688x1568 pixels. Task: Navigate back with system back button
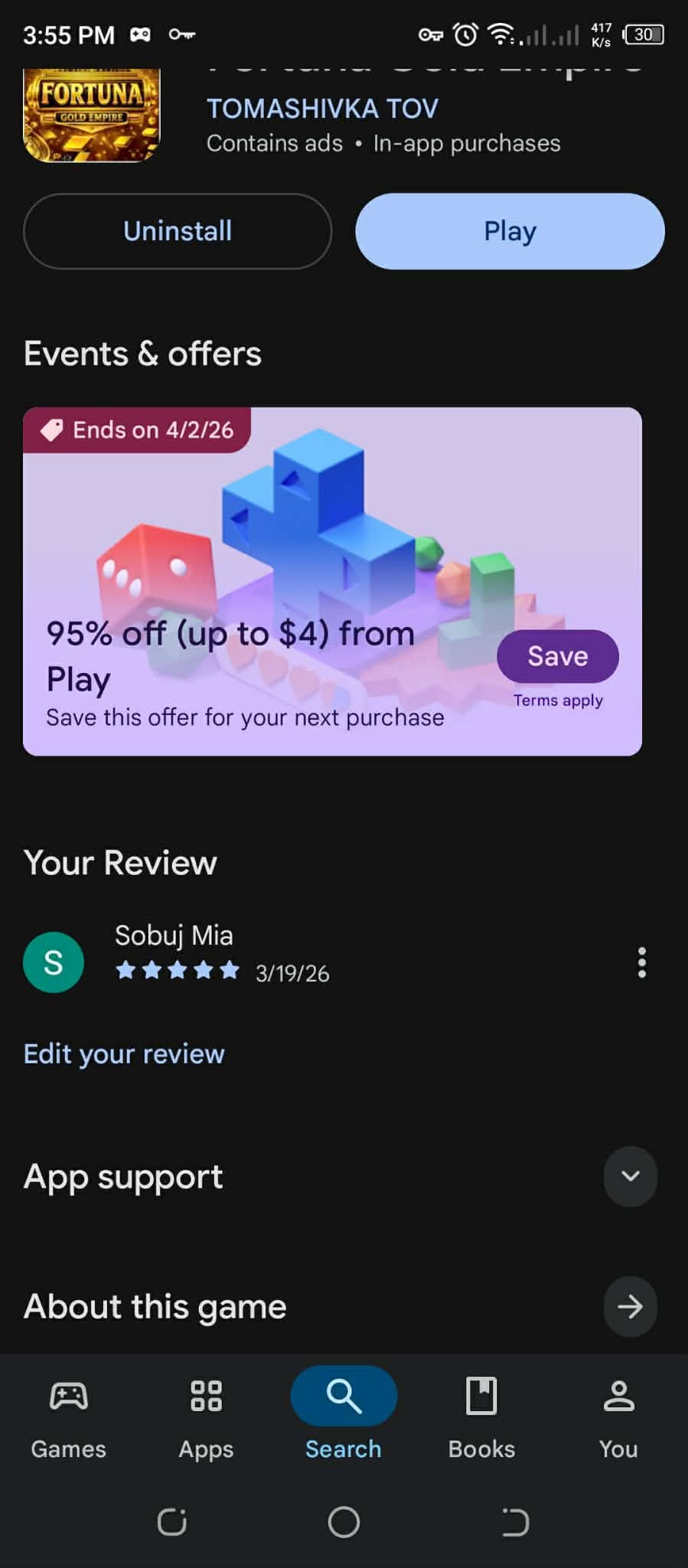click(515, 1522)
